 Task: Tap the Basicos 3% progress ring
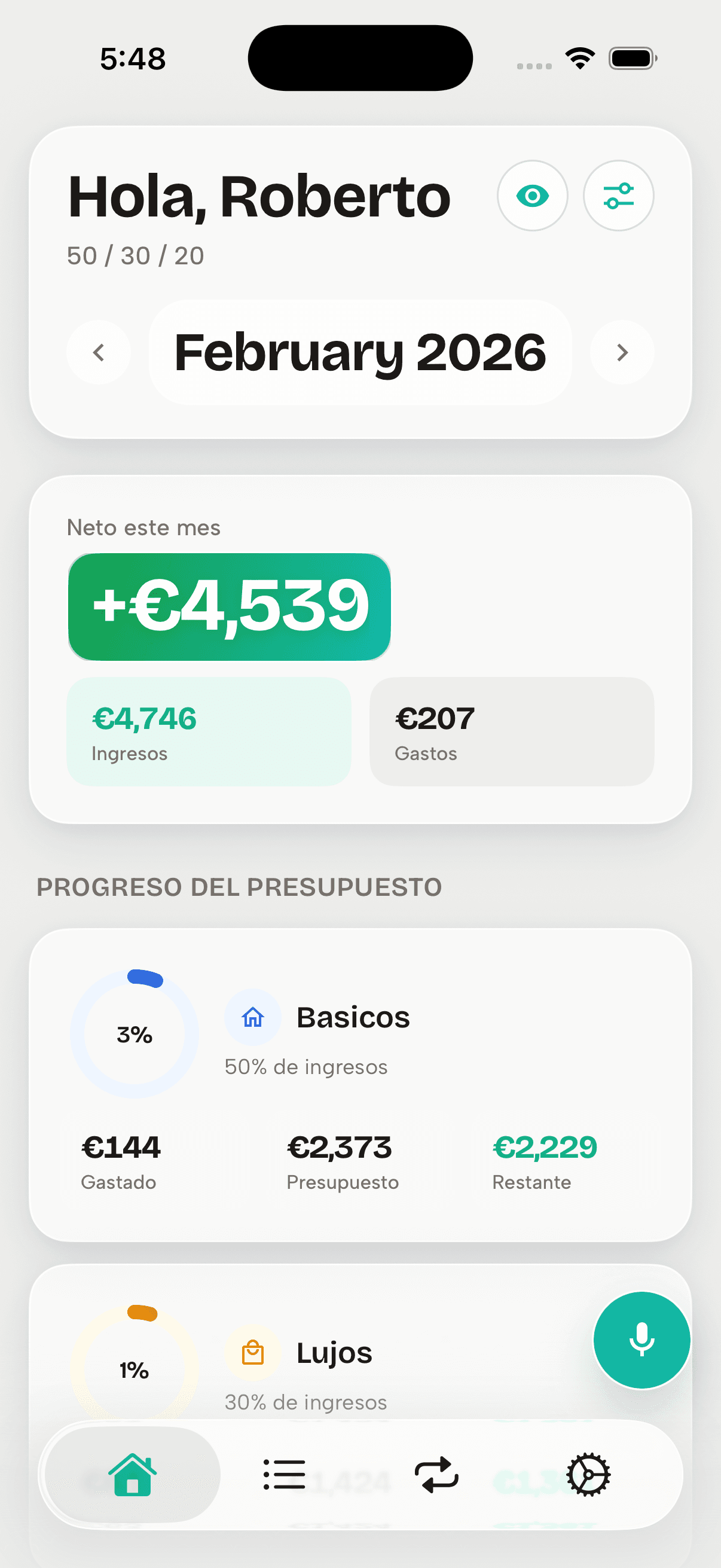coord(135,1034)
